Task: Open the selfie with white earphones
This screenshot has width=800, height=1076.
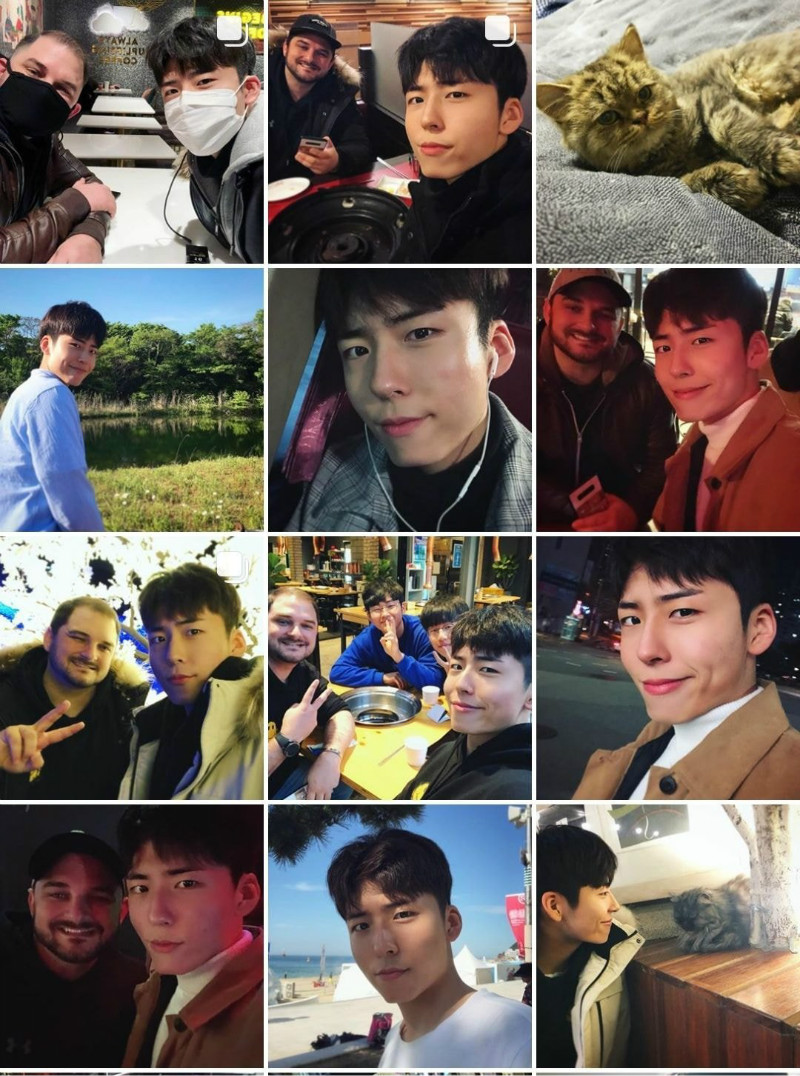Action: [399, 399]
